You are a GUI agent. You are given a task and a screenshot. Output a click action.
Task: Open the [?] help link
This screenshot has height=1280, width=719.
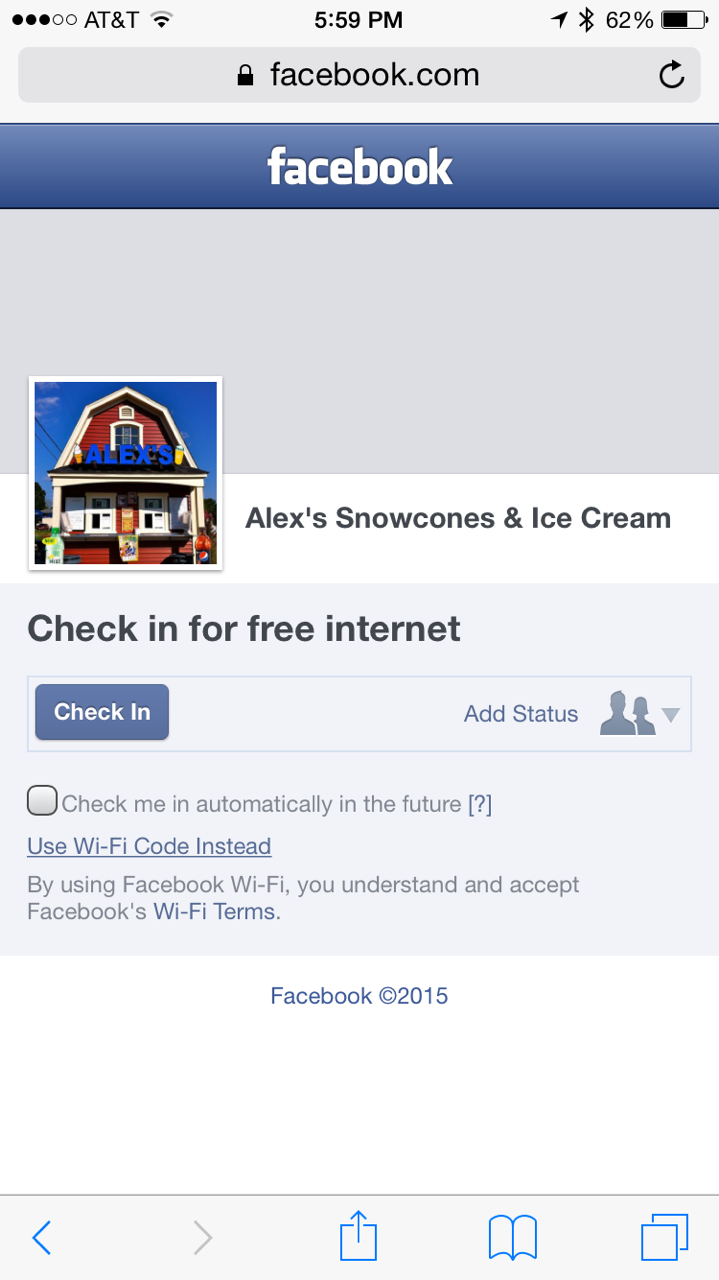480,804
